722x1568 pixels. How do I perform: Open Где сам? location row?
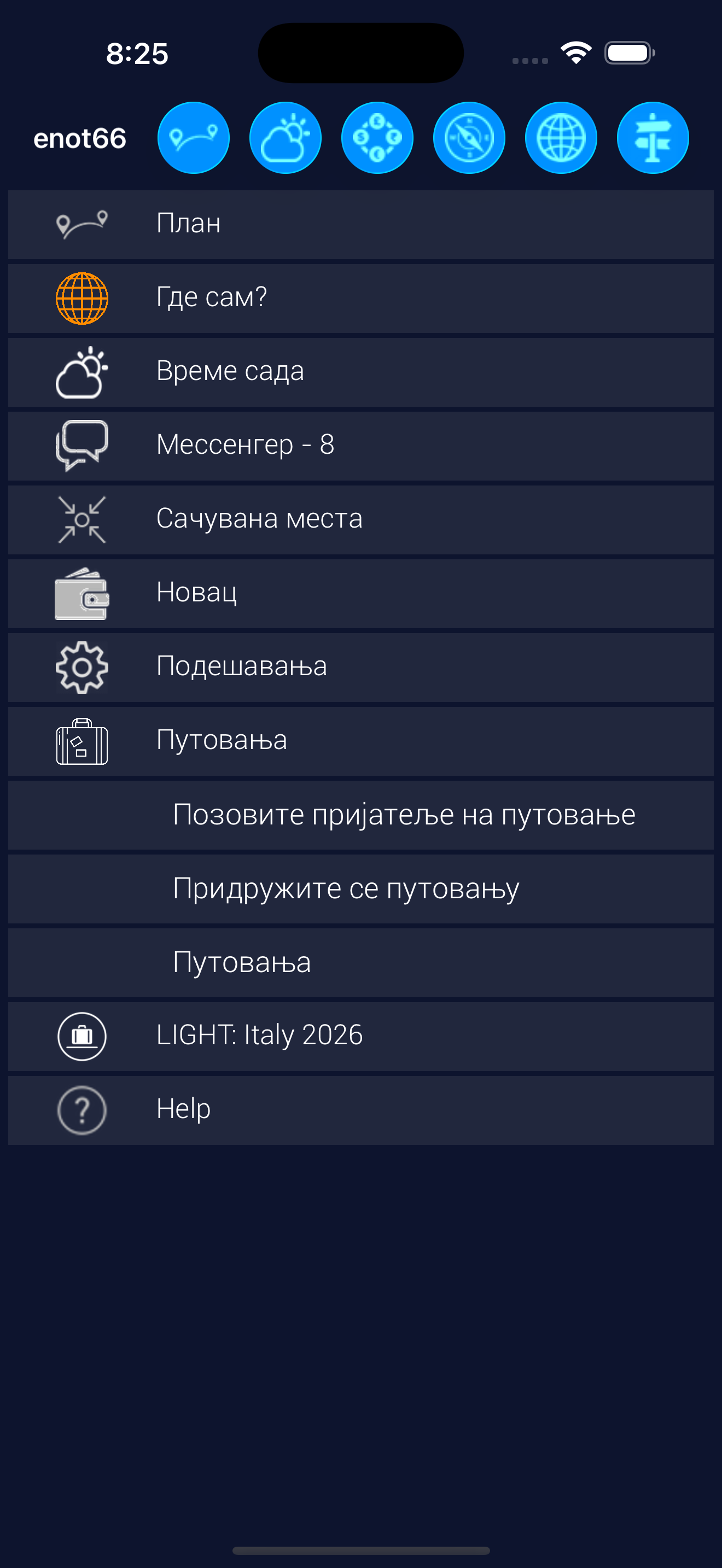coord(360,297)
